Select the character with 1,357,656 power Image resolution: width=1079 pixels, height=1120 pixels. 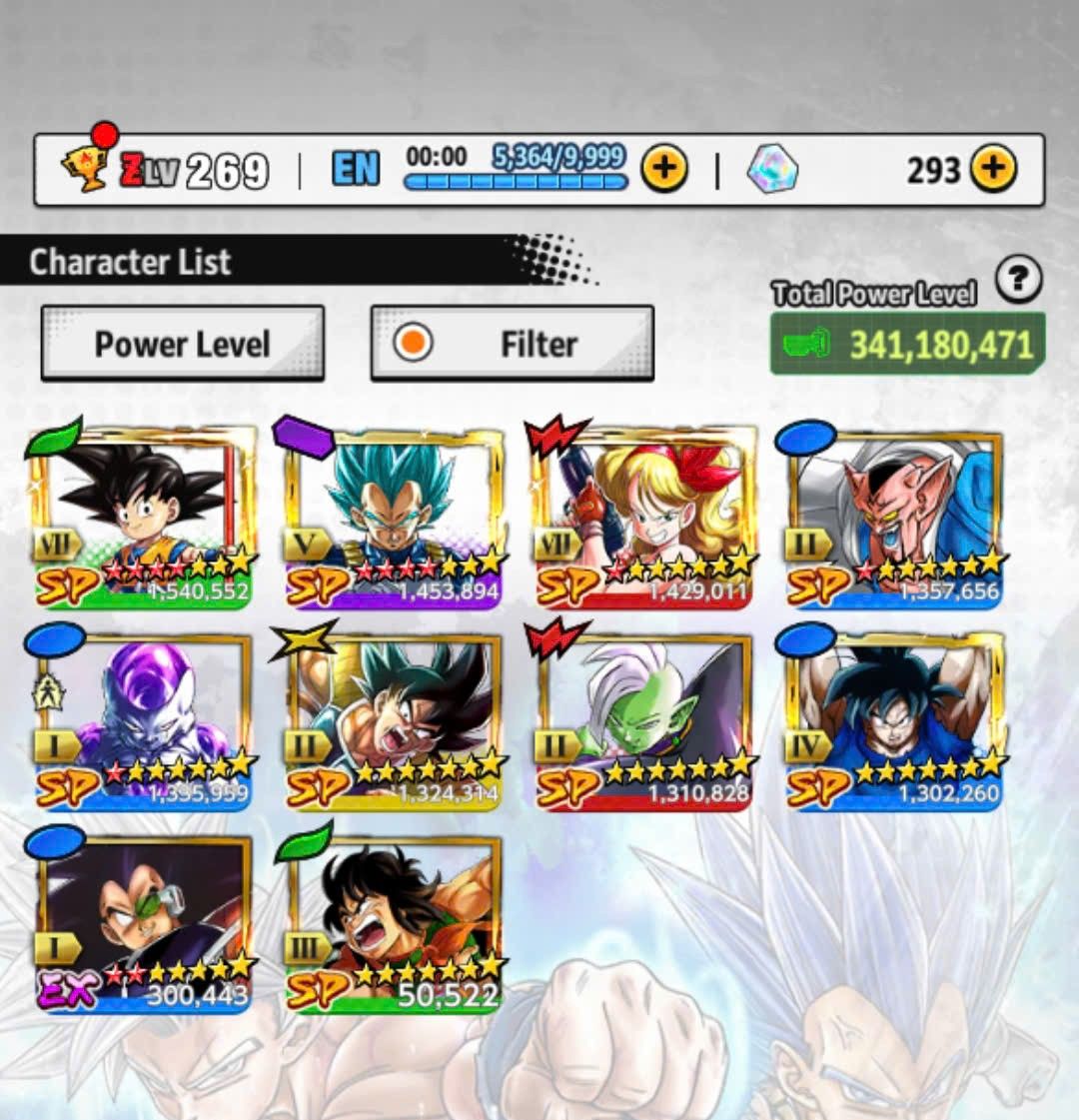pyautogui.click(x=894, y=520)
